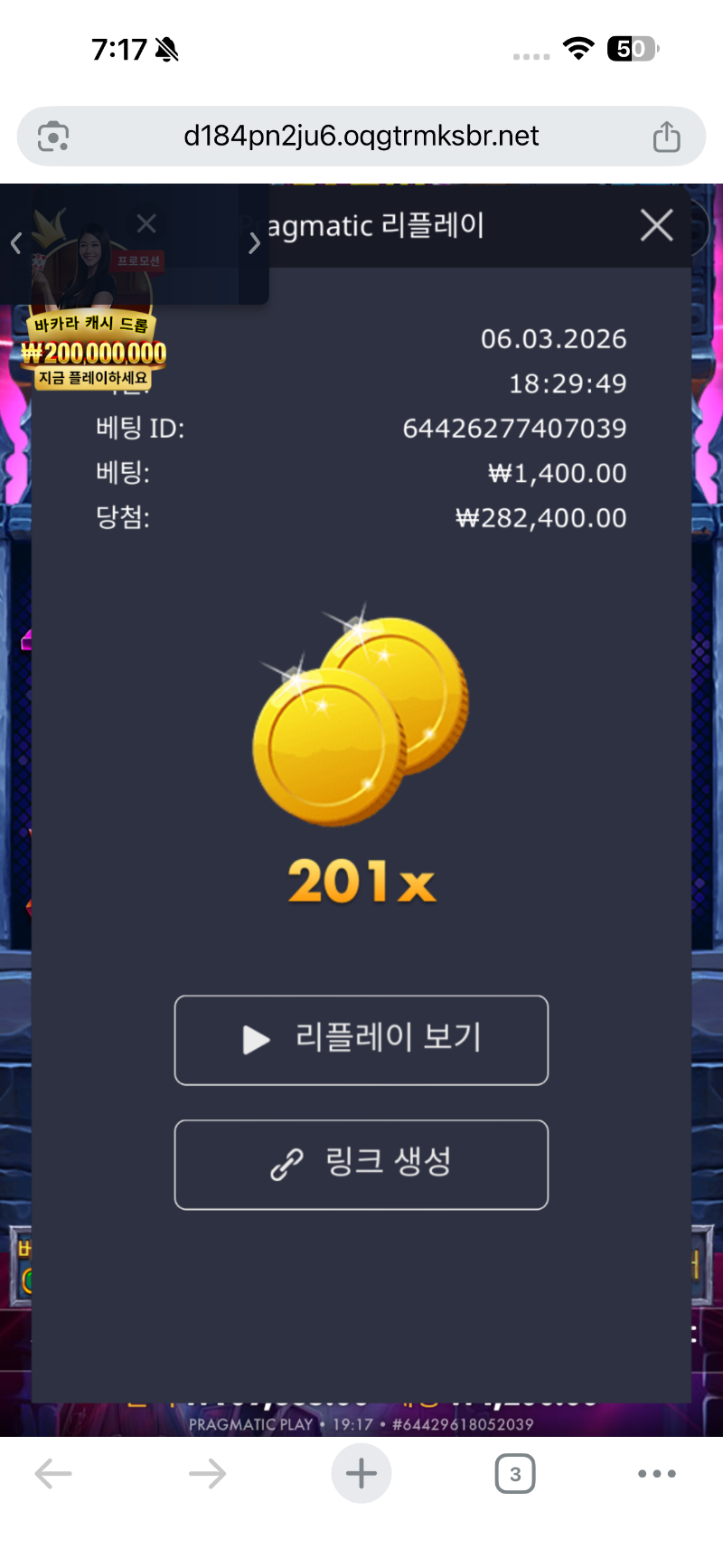Viewport: 723px width, 1568px height.
Task: Show the open tabs switcher
Action: point(515,1474)
